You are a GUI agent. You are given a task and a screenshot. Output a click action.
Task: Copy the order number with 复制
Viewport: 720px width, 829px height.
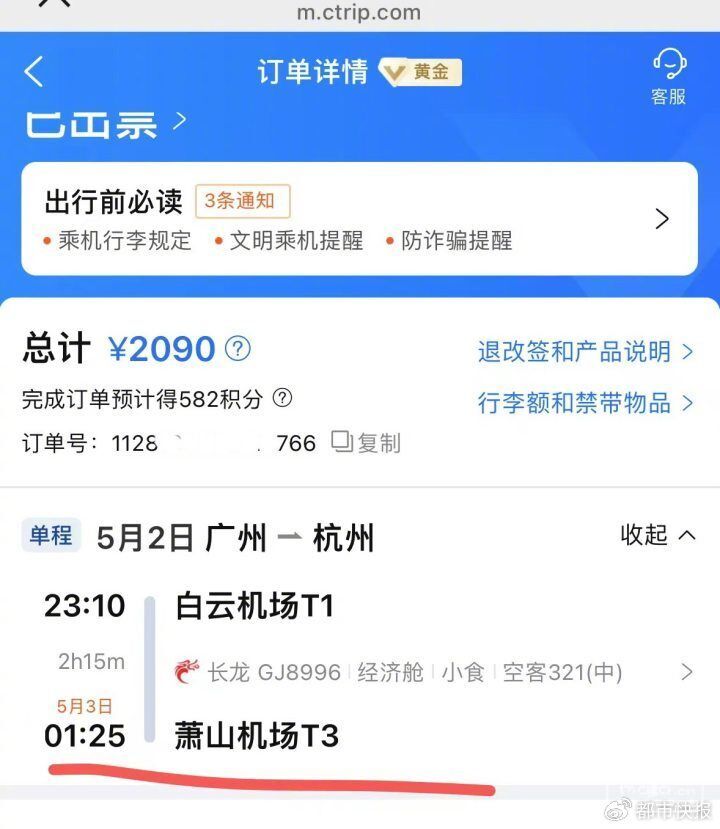click(367, 443)
